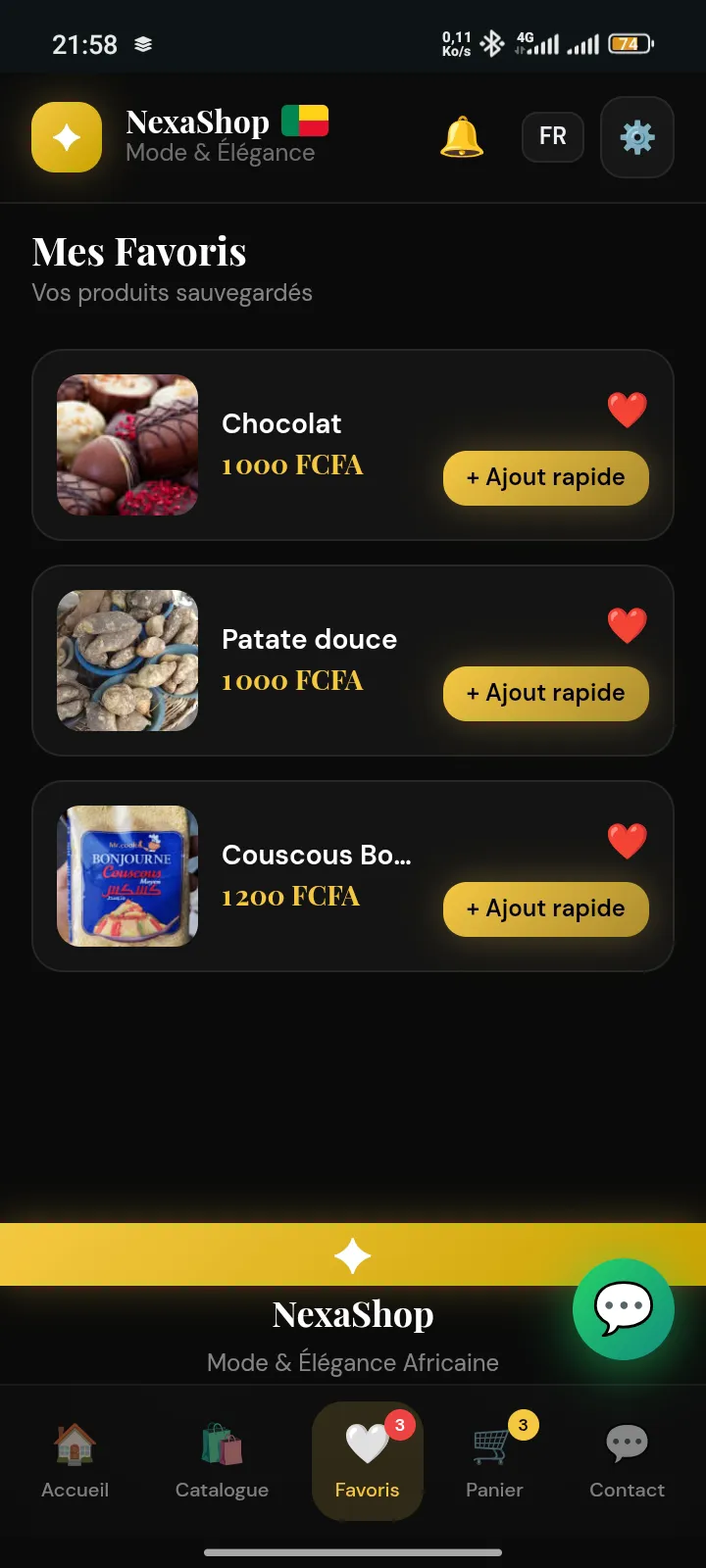The height and width of the screenshot is (1568, 706).
Task: Quick-add Chocolat to the cart
Action: point(545,478)
